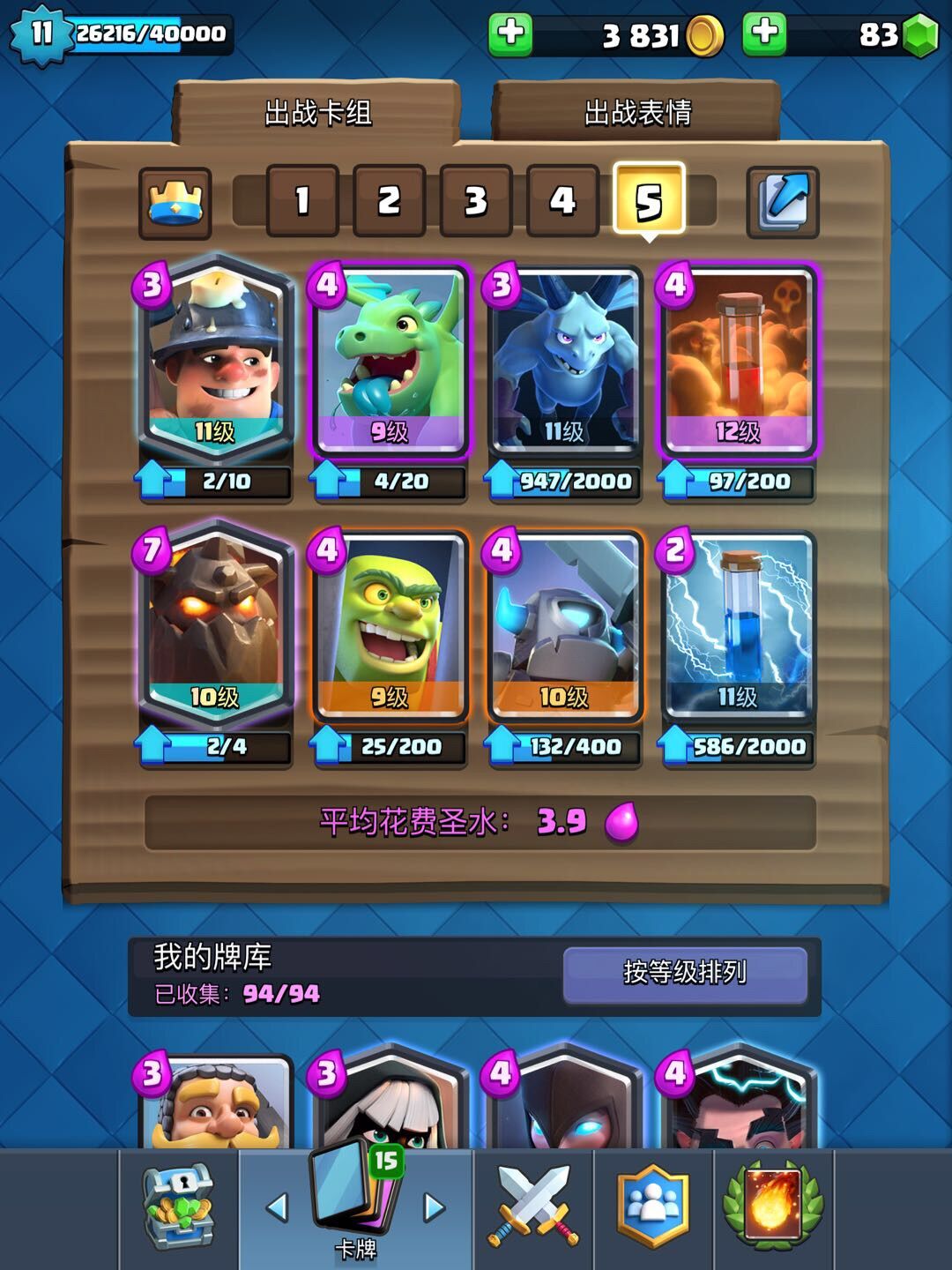Tap the 按等级排列 sort button
Screen dimensions: 952x1270
(685, 974)
